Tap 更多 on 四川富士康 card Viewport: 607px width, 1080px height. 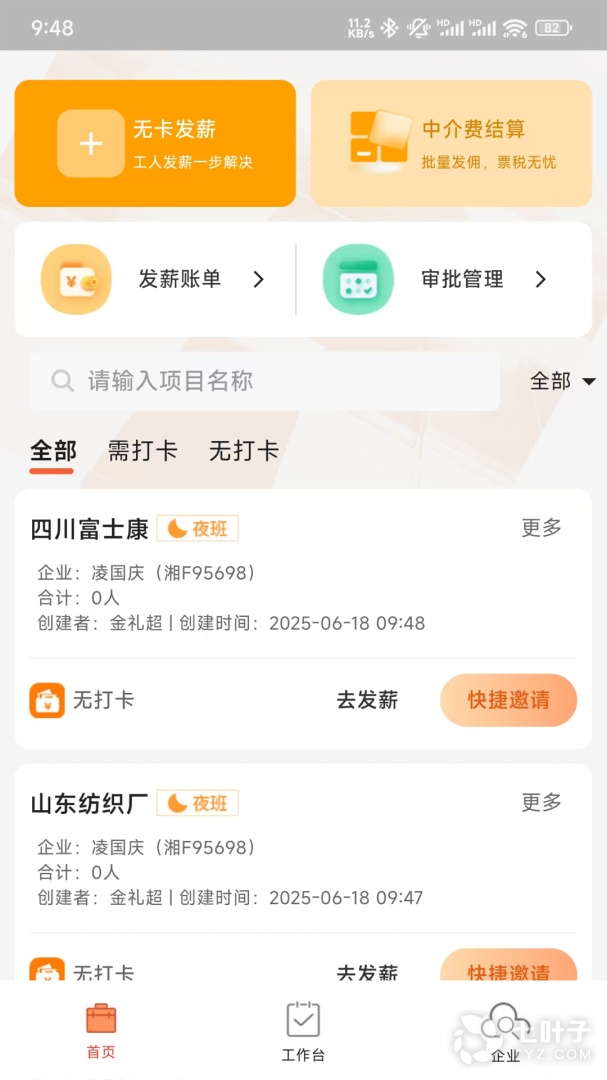541,528
